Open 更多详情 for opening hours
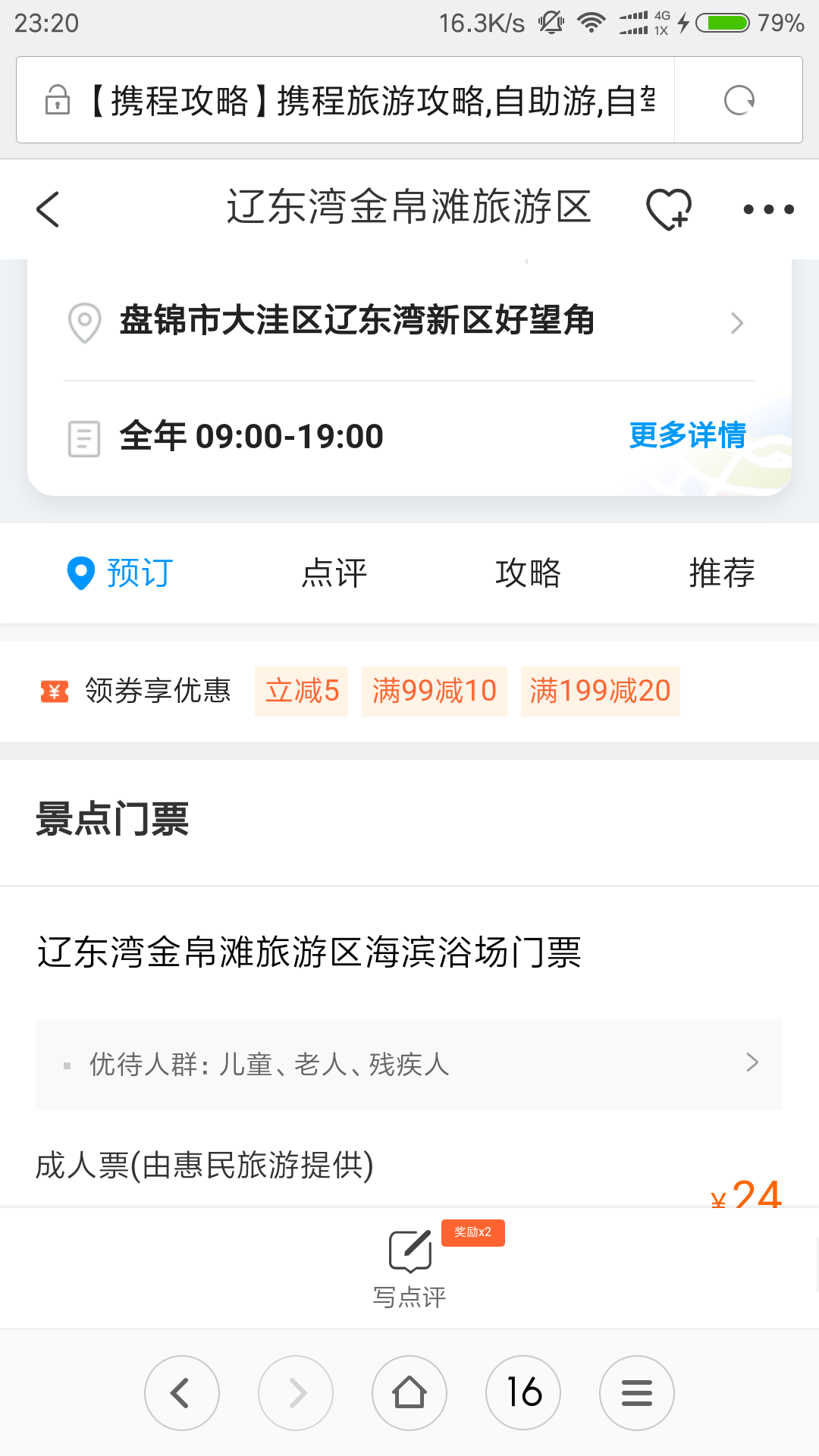The width and height of the screenshot is (819, 1456). (688, 435)
